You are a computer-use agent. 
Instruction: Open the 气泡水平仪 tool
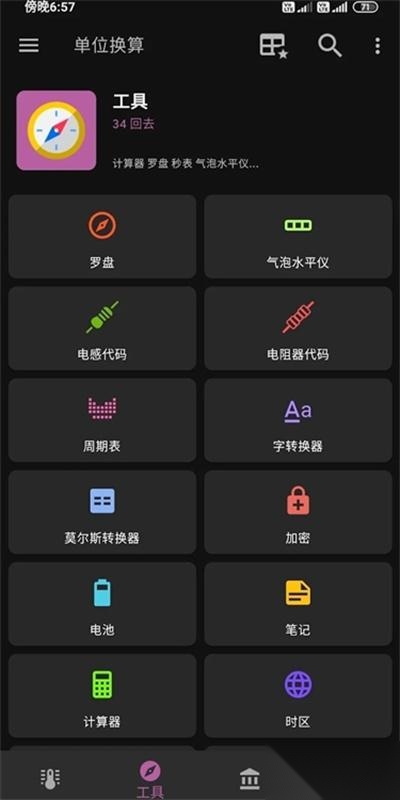pyautogui.click(x=298, y=236)
